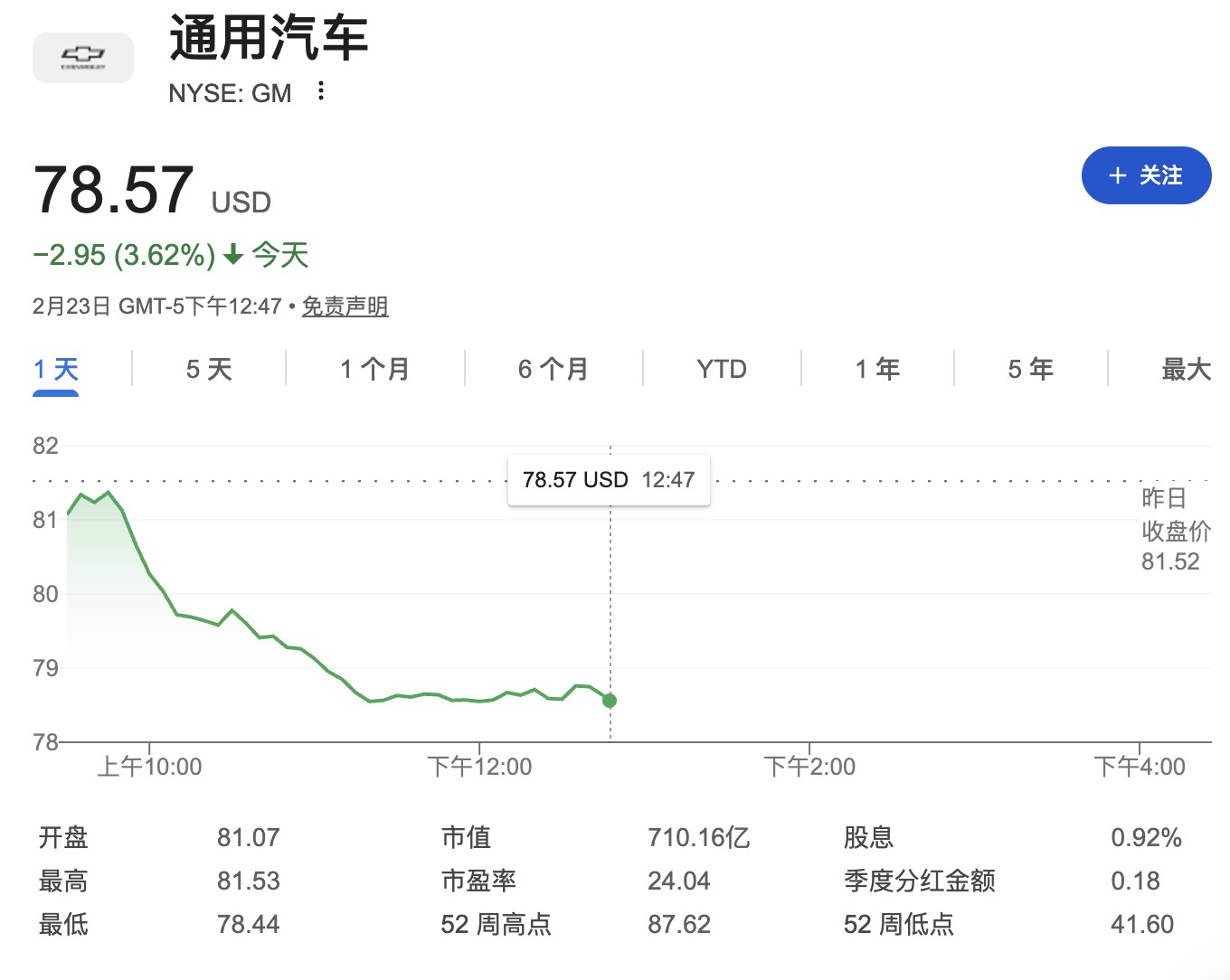Switch to the YTD chart range
Screen dimensions: 1230x980
(722, 369)
